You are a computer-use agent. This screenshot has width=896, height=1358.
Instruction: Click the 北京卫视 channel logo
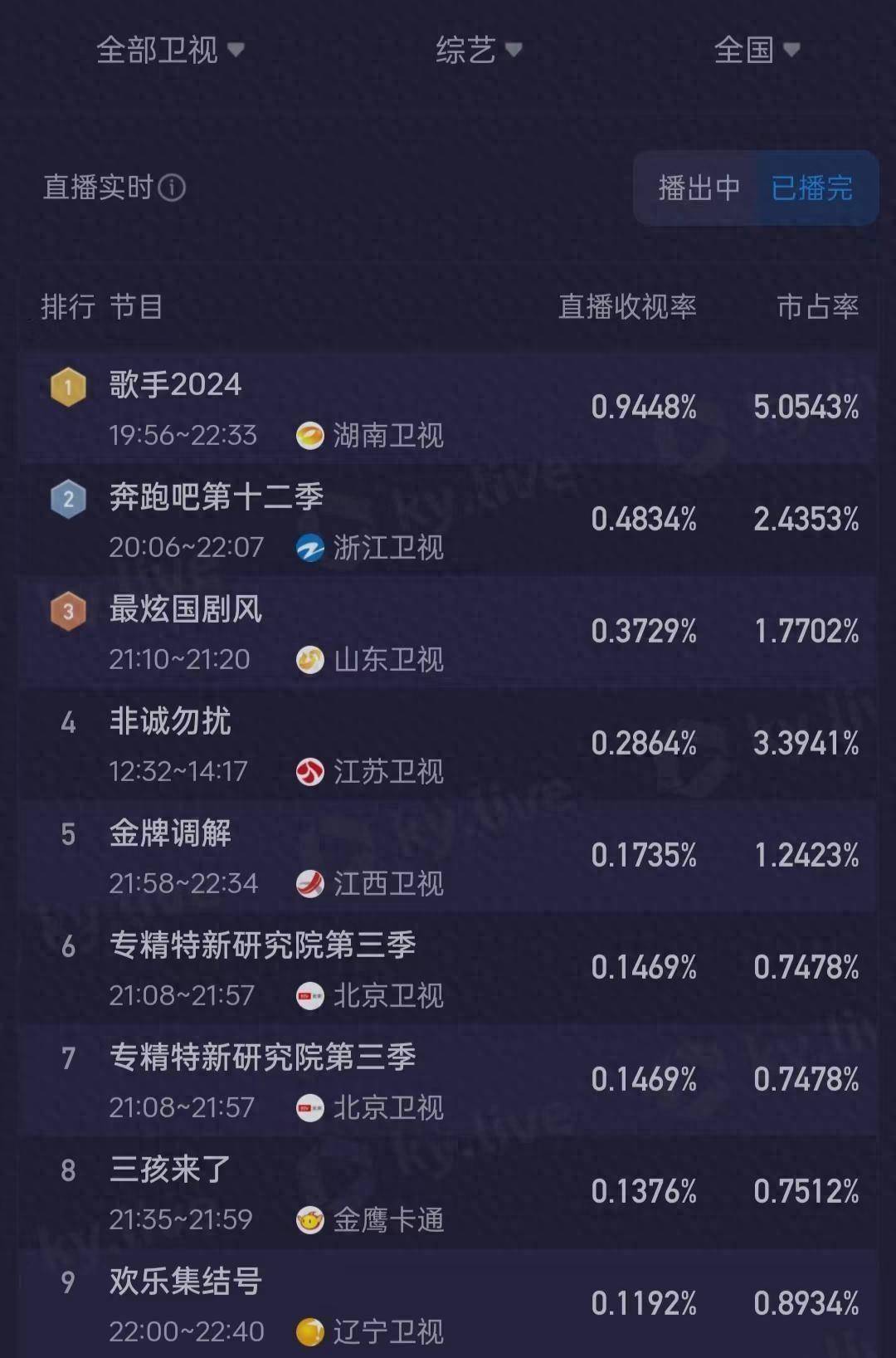pos(310,995)
